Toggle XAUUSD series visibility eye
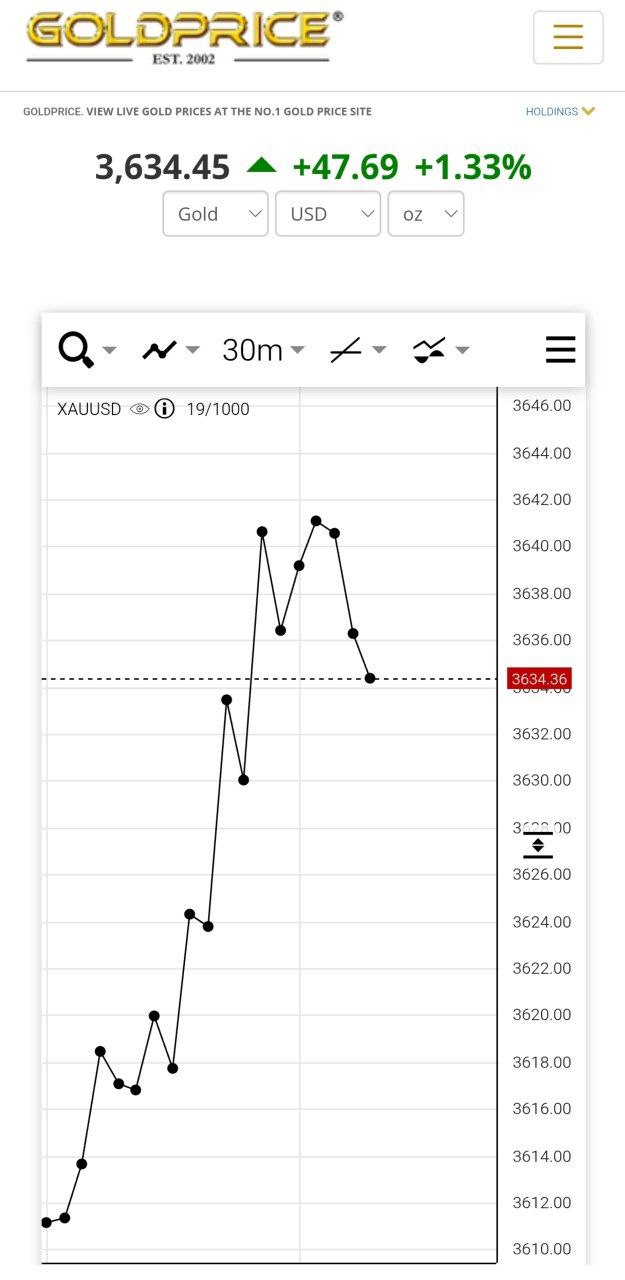 click(140, 409)
